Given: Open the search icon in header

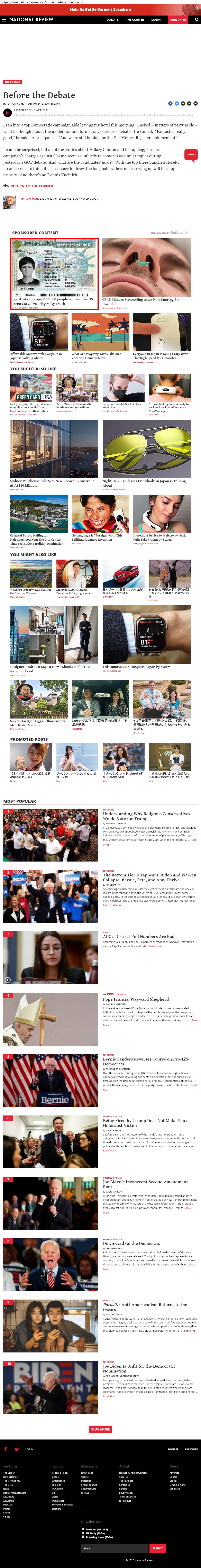Looking at the screenshot, I should (x=196, y=19).
